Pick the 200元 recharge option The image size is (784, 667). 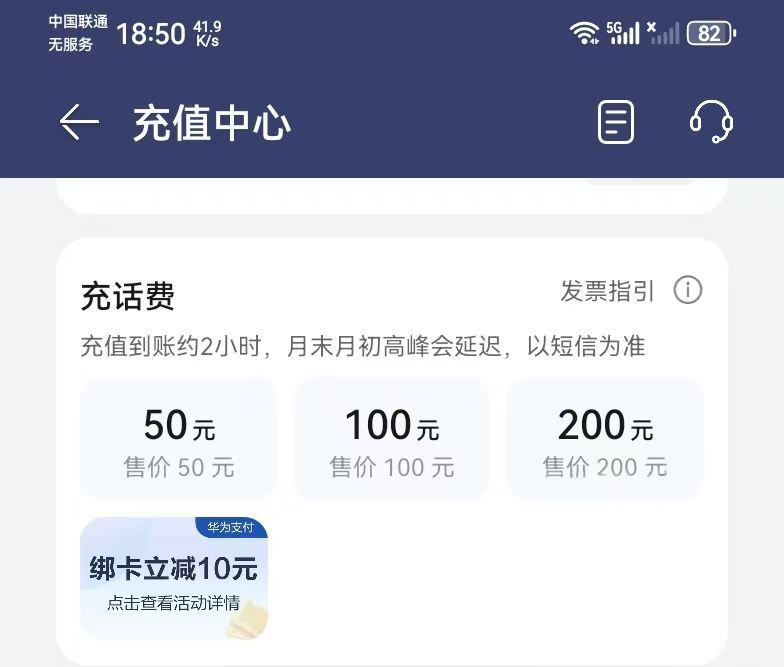pos(604,440)
